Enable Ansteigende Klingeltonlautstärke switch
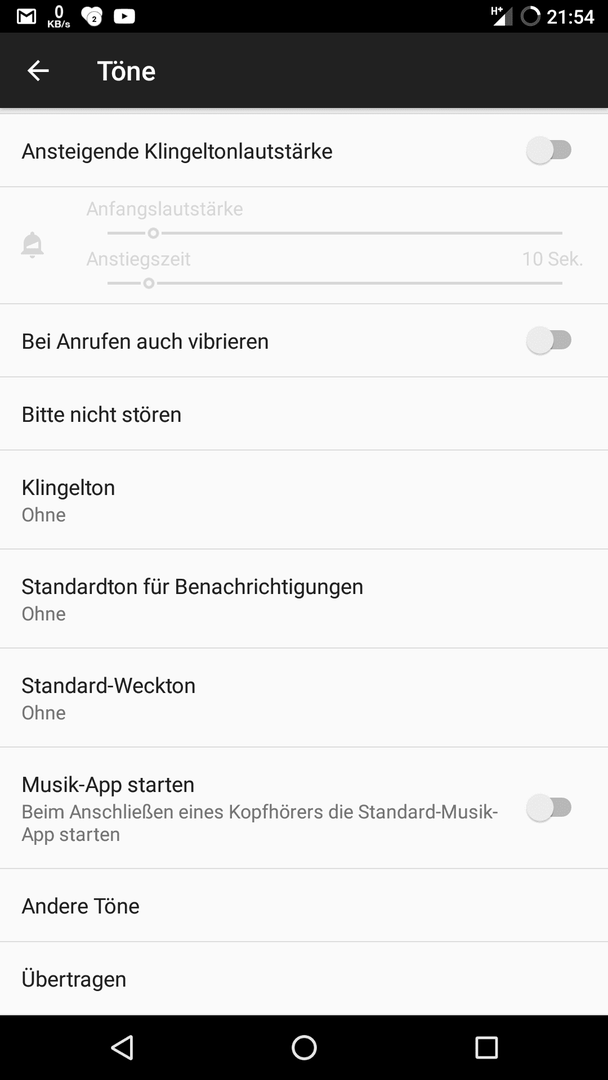The image size is (608, 1080). (549, 150)
